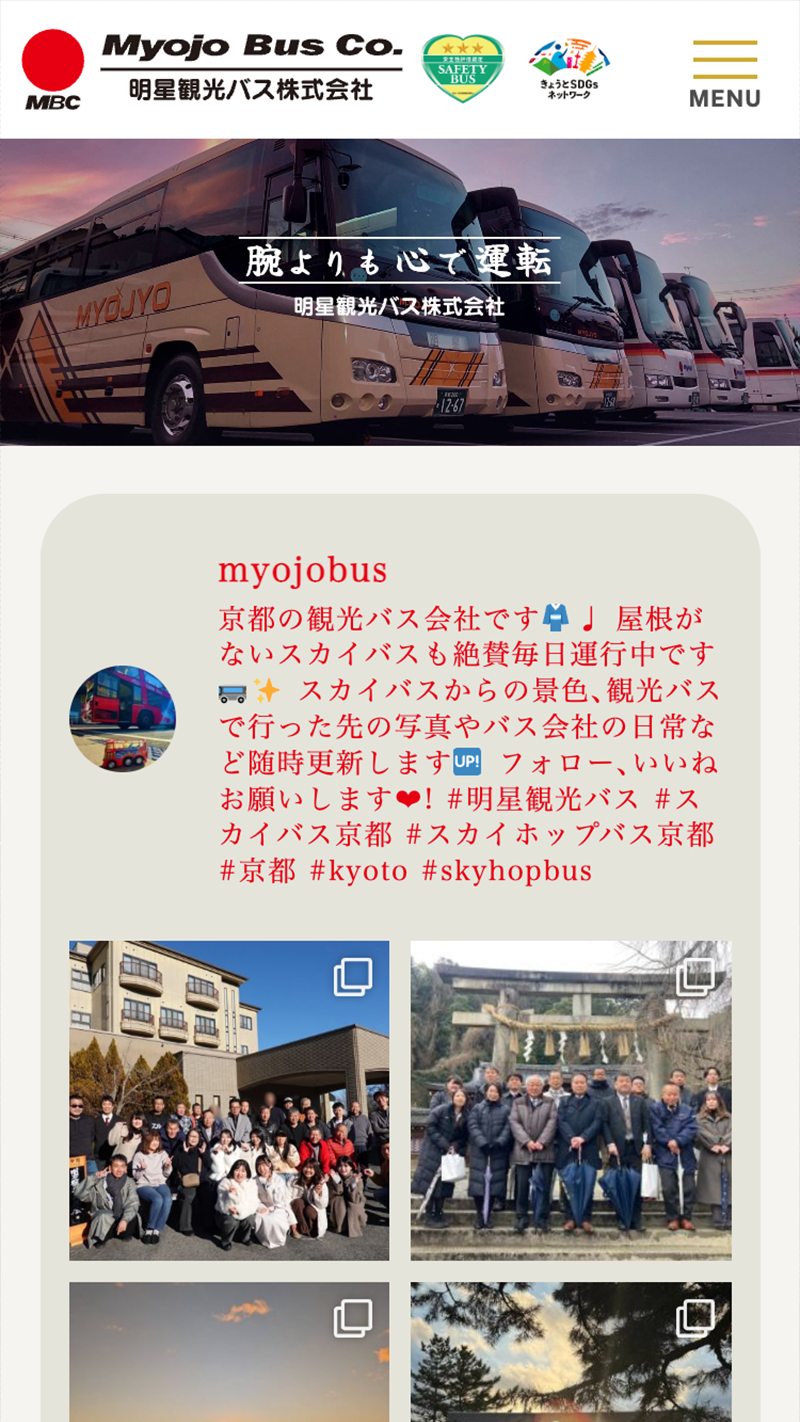Open the shrine torii gate group photo post
Viewport: 800px width, 1422px height.
pyautogui.click(x=571, y=1100)
